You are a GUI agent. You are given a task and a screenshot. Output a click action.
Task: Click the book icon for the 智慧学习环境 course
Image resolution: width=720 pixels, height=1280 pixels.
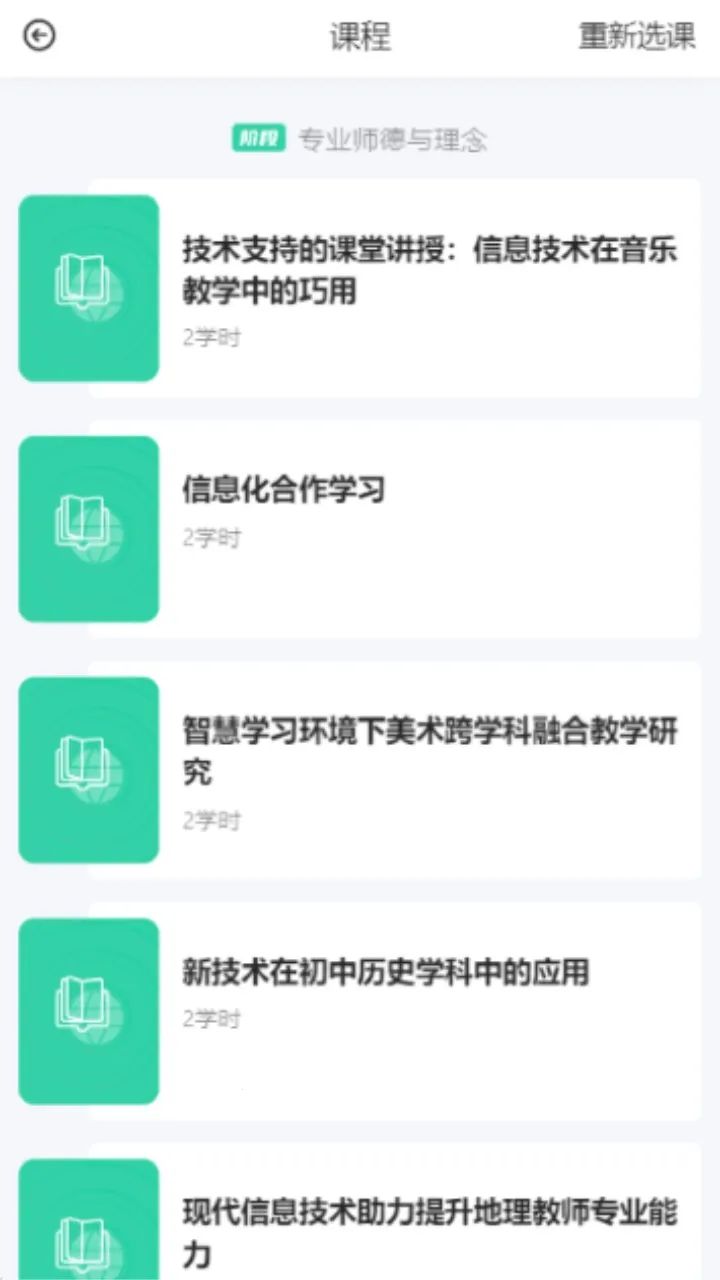[x=88, y=769]
